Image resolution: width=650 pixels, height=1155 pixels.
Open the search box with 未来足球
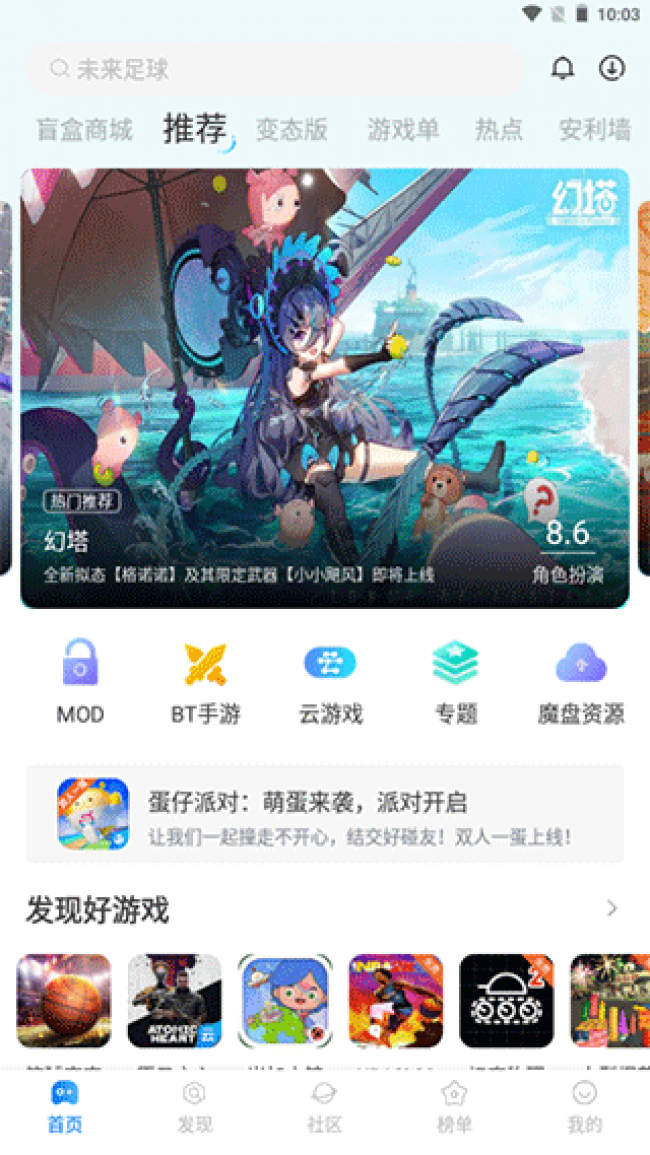coord(275,69)
